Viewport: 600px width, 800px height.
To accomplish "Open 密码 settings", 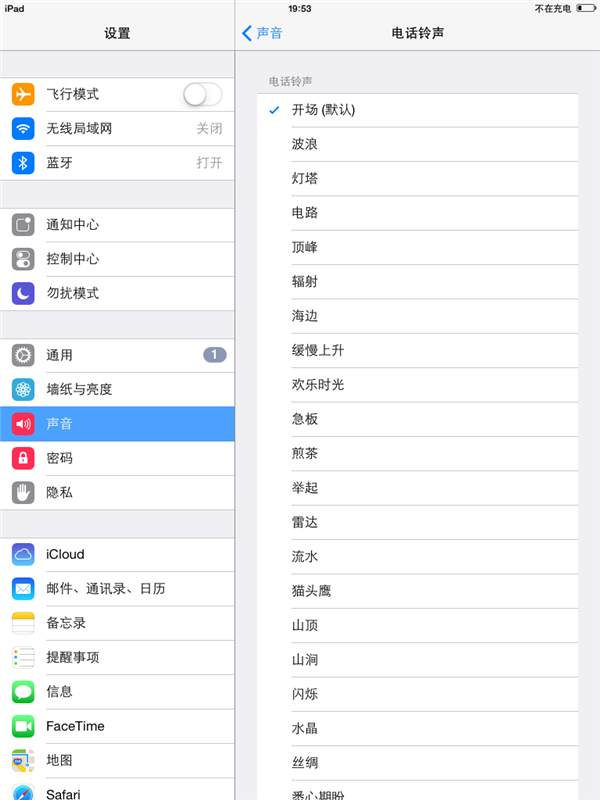I will point(117,458).
